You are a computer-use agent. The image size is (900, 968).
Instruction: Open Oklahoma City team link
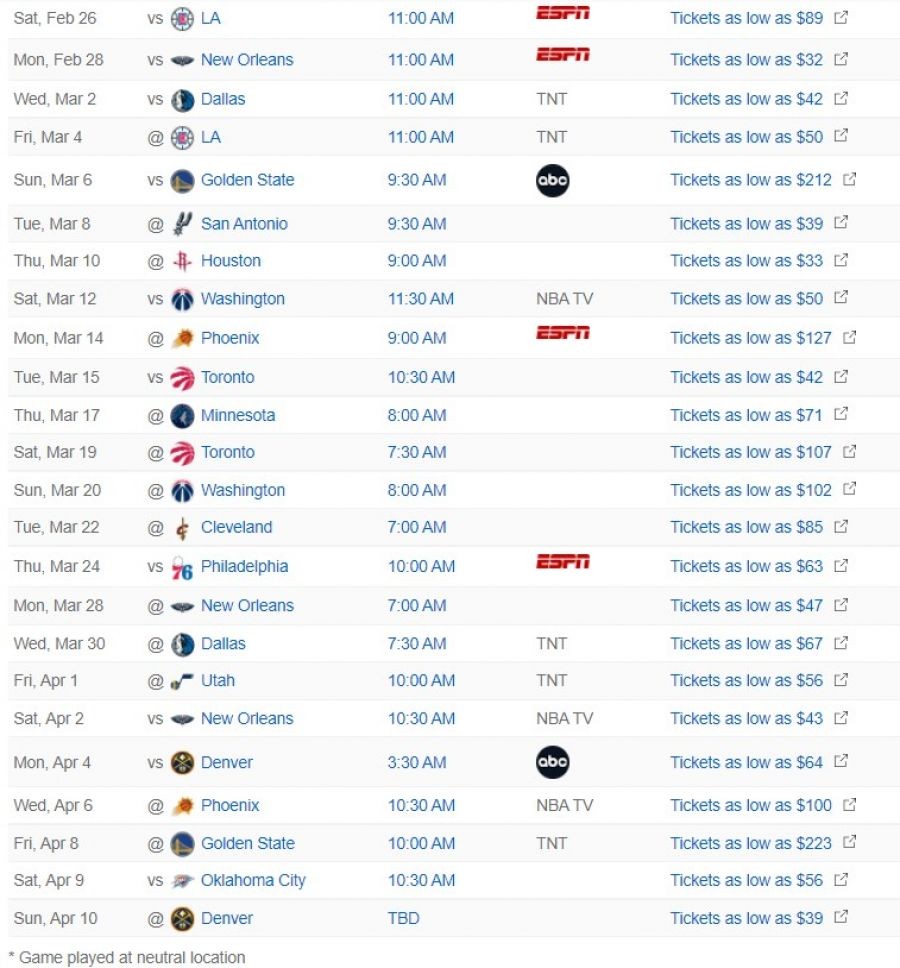tap(253, 880)
